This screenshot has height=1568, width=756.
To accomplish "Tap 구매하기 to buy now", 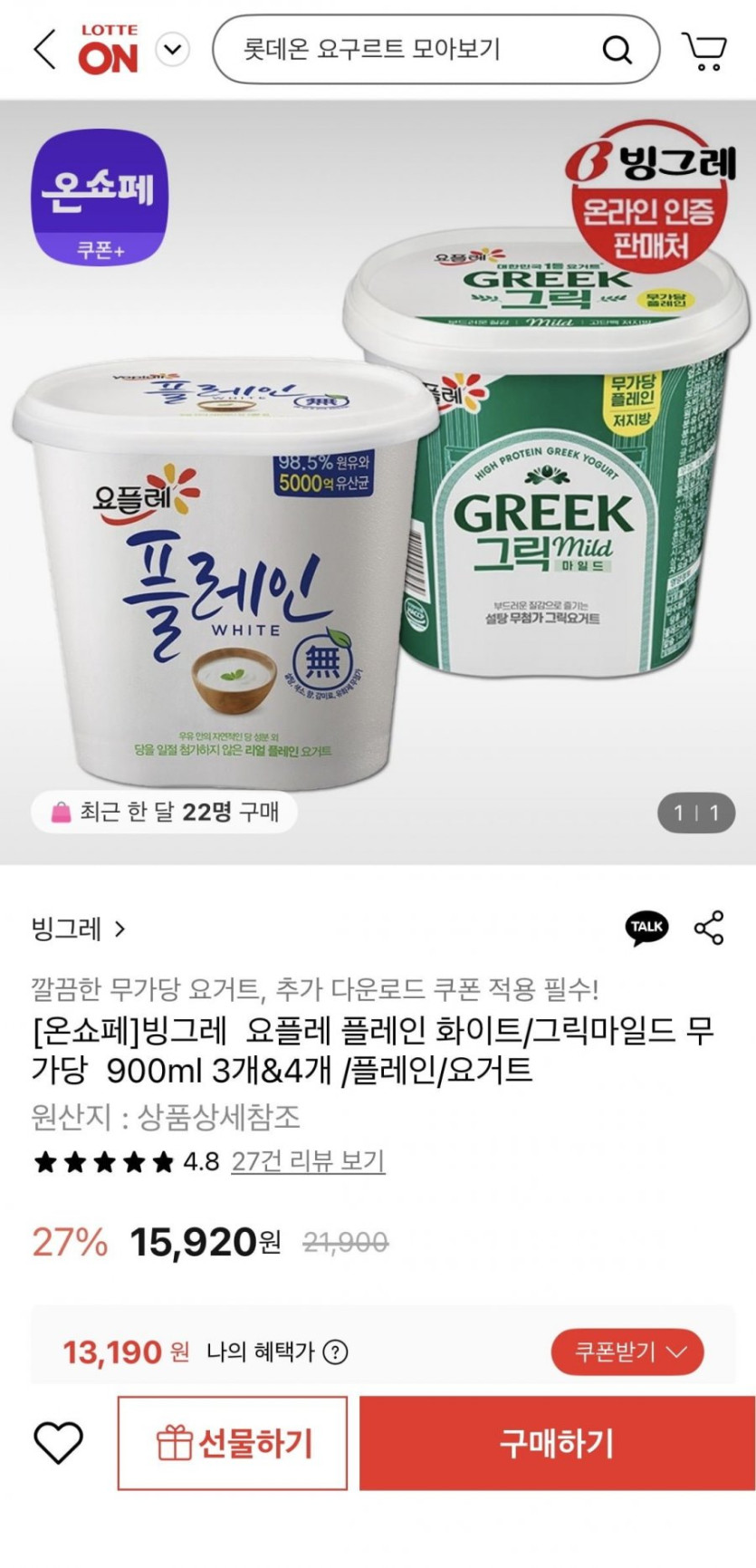I will point(557,1443).
